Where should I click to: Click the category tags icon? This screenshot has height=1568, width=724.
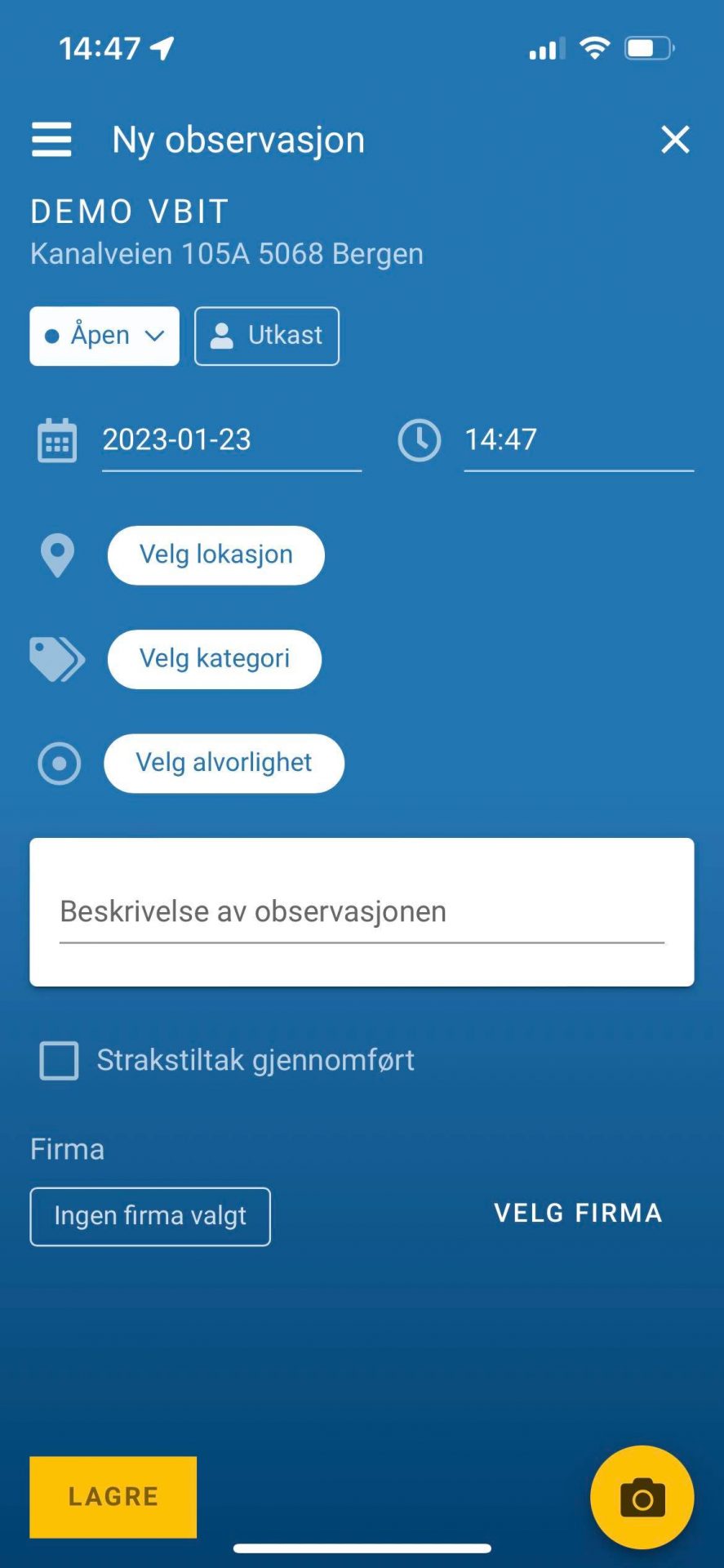point(57,659)
